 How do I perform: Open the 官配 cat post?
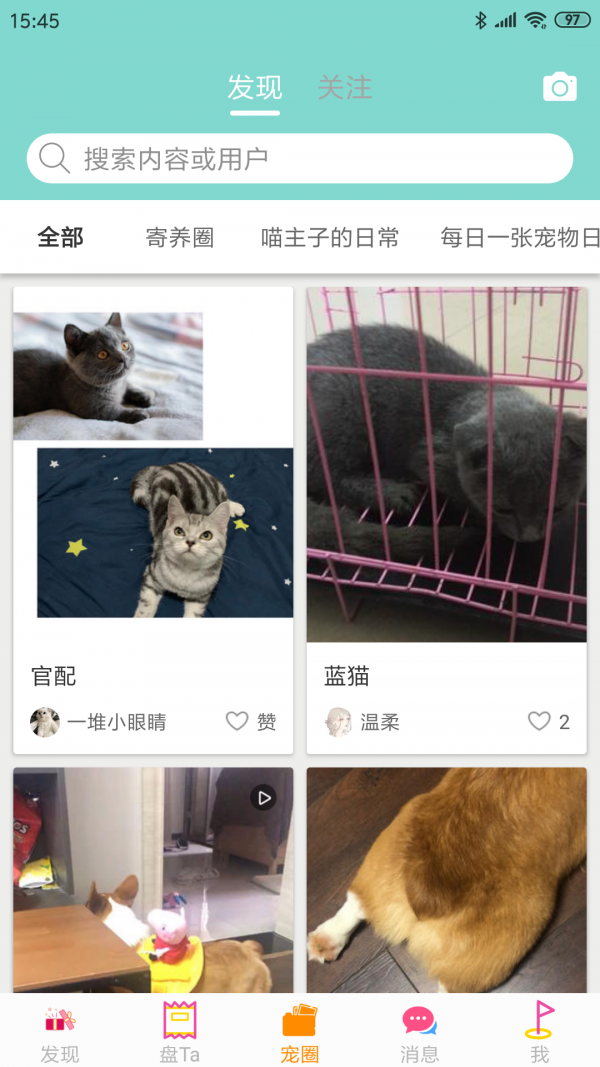coord(153,465)
